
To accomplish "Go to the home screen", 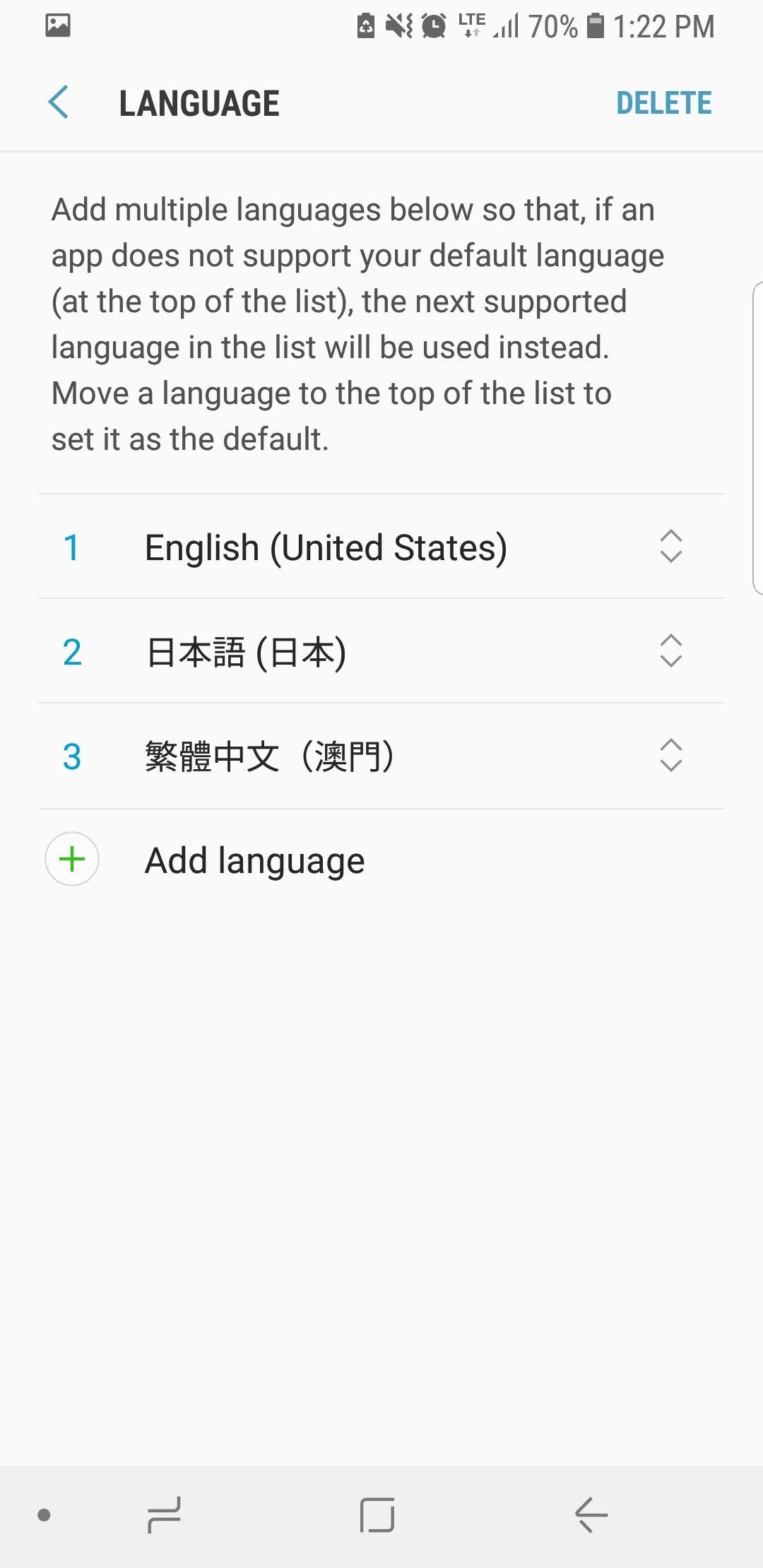I will coord(377,1515).
